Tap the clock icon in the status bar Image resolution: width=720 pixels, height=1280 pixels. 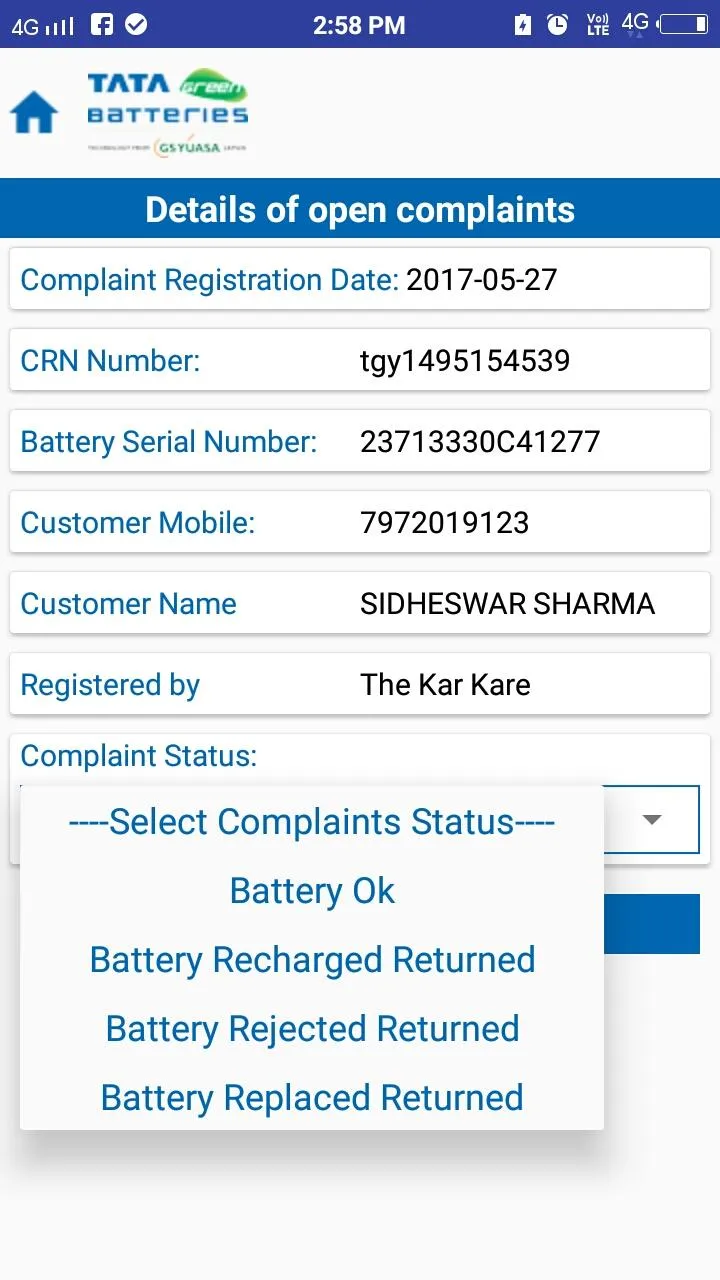[x=557, y=23]
